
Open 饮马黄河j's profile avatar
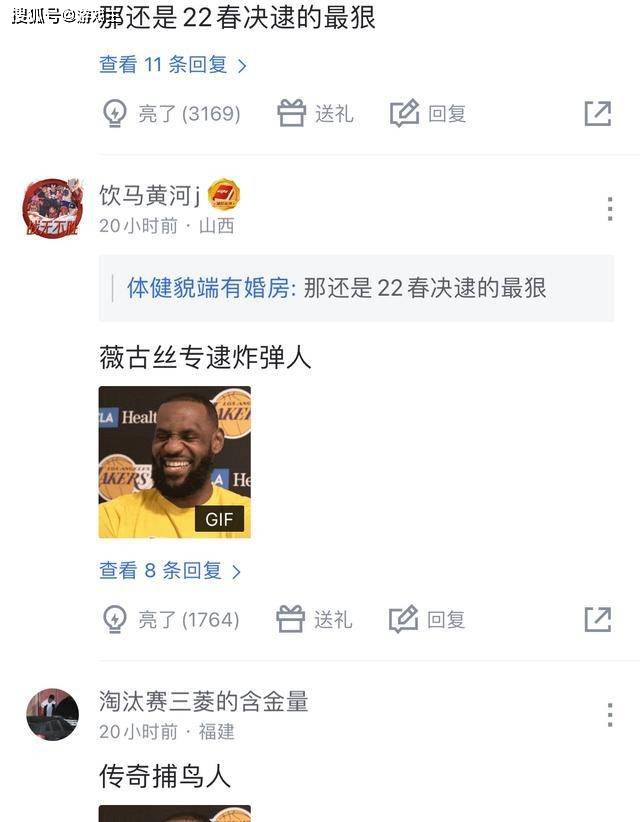(x=52, y=209)
